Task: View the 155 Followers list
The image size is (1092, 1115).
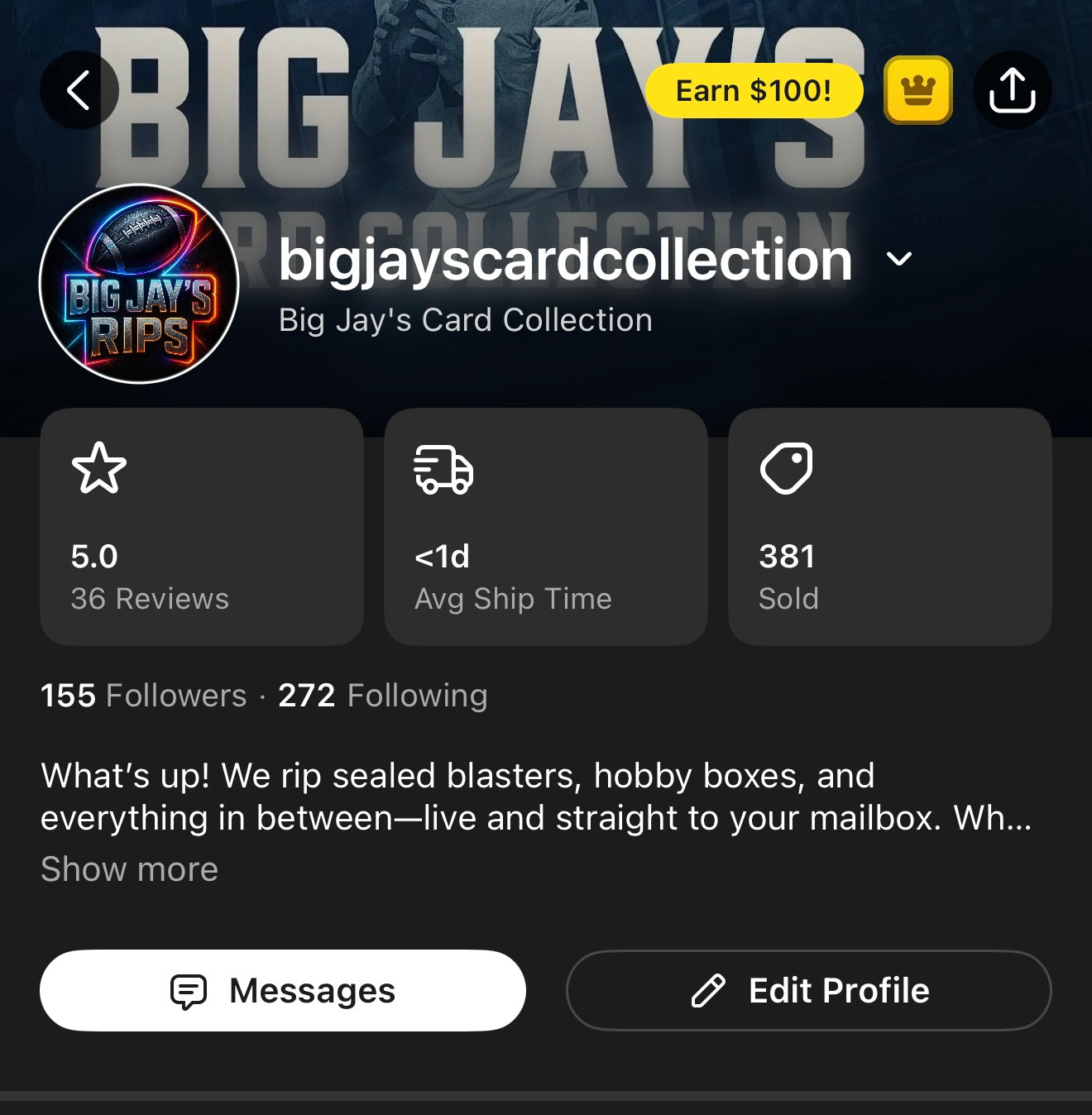Action: (144, 696)
